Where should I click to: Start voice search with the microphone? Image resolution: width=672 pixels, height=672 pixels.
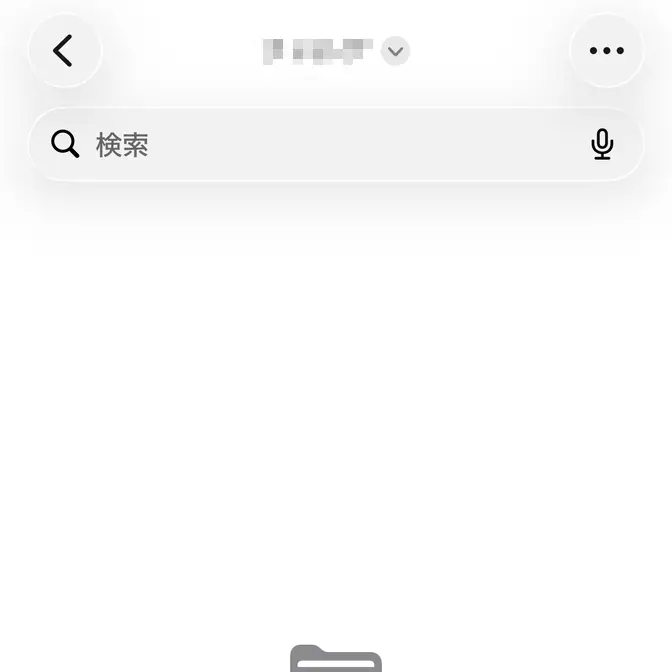(x=602, y=145)
